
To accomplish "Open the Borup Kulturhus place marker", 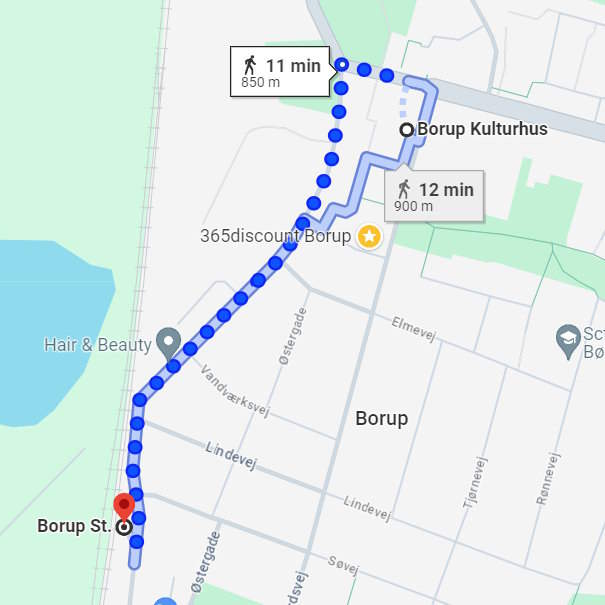I will tap(406, 129).
